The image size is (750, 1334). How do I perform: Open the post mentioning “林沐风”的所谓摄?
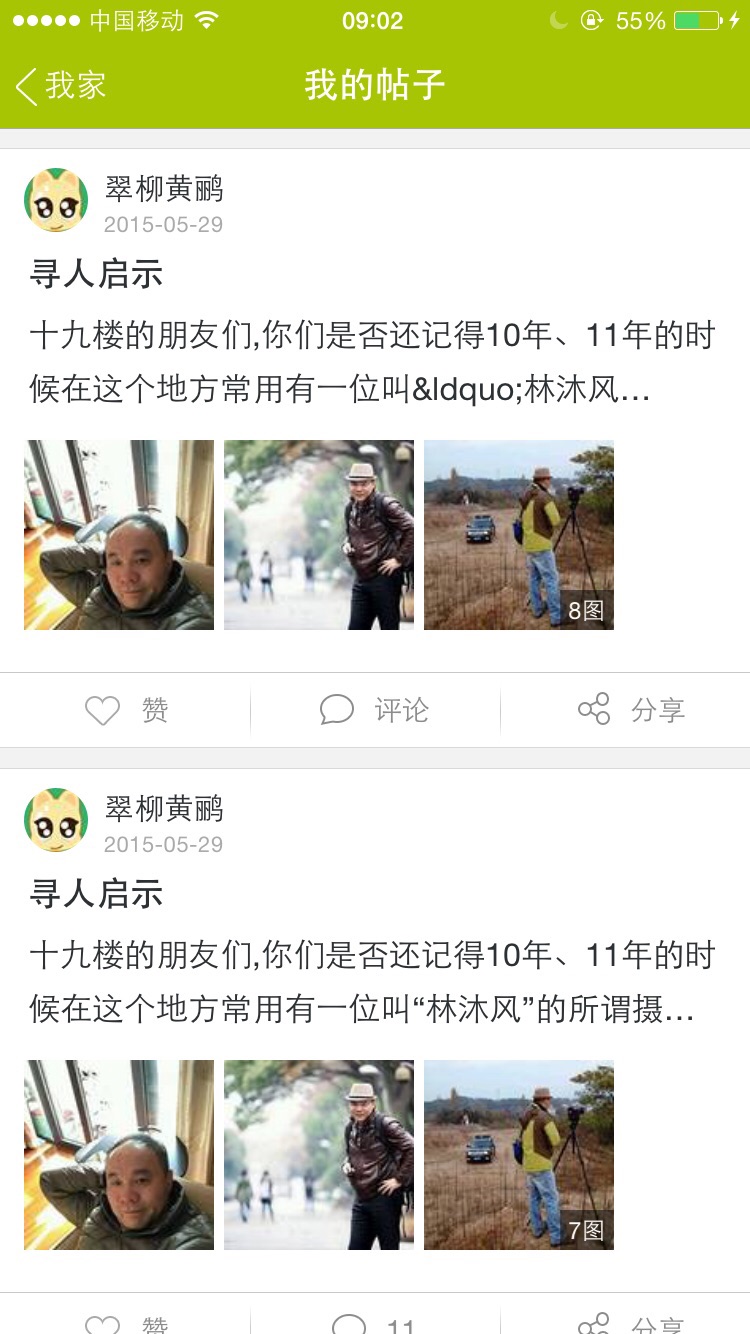tap(372, 982)
